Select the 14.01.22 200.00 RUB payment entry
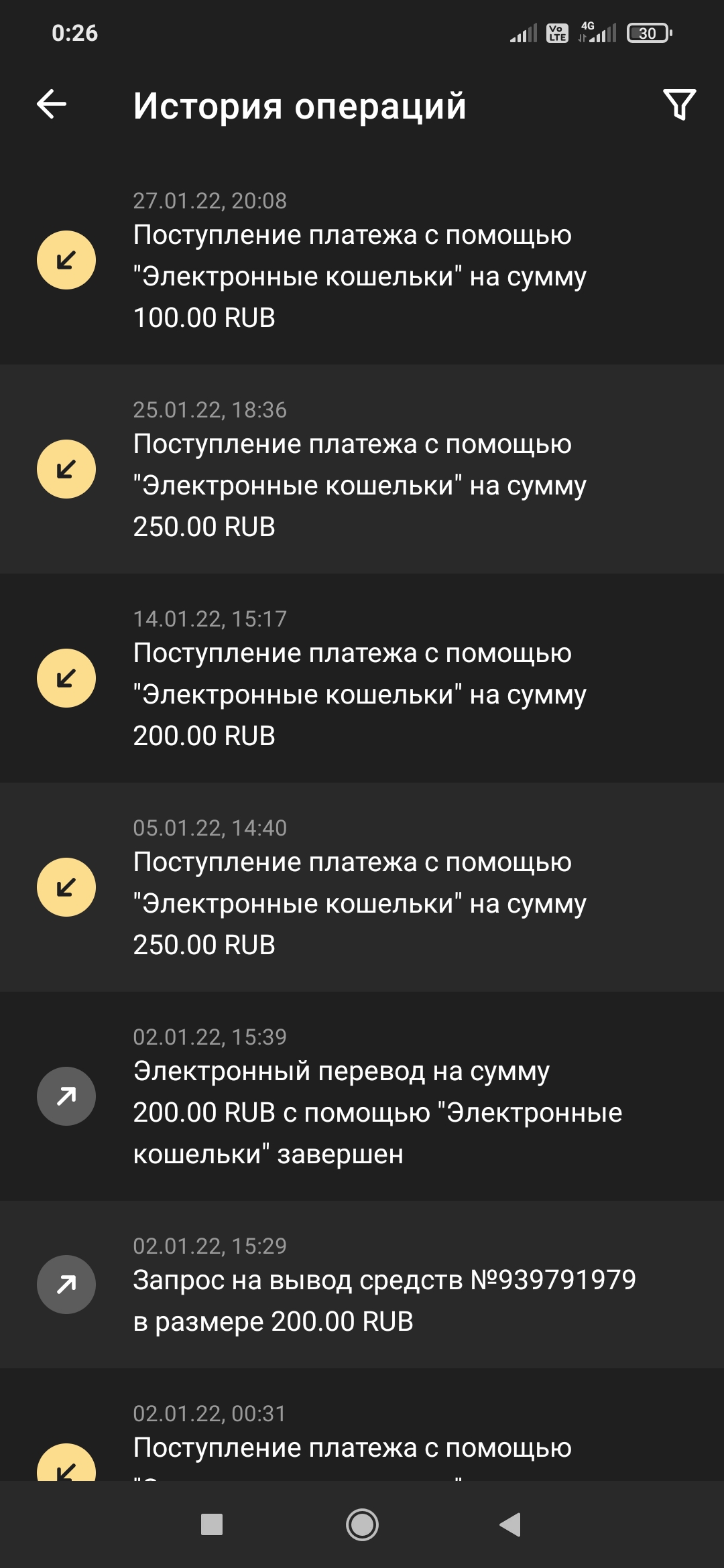The image size is (724, 1568). click(x=362, y=678)
